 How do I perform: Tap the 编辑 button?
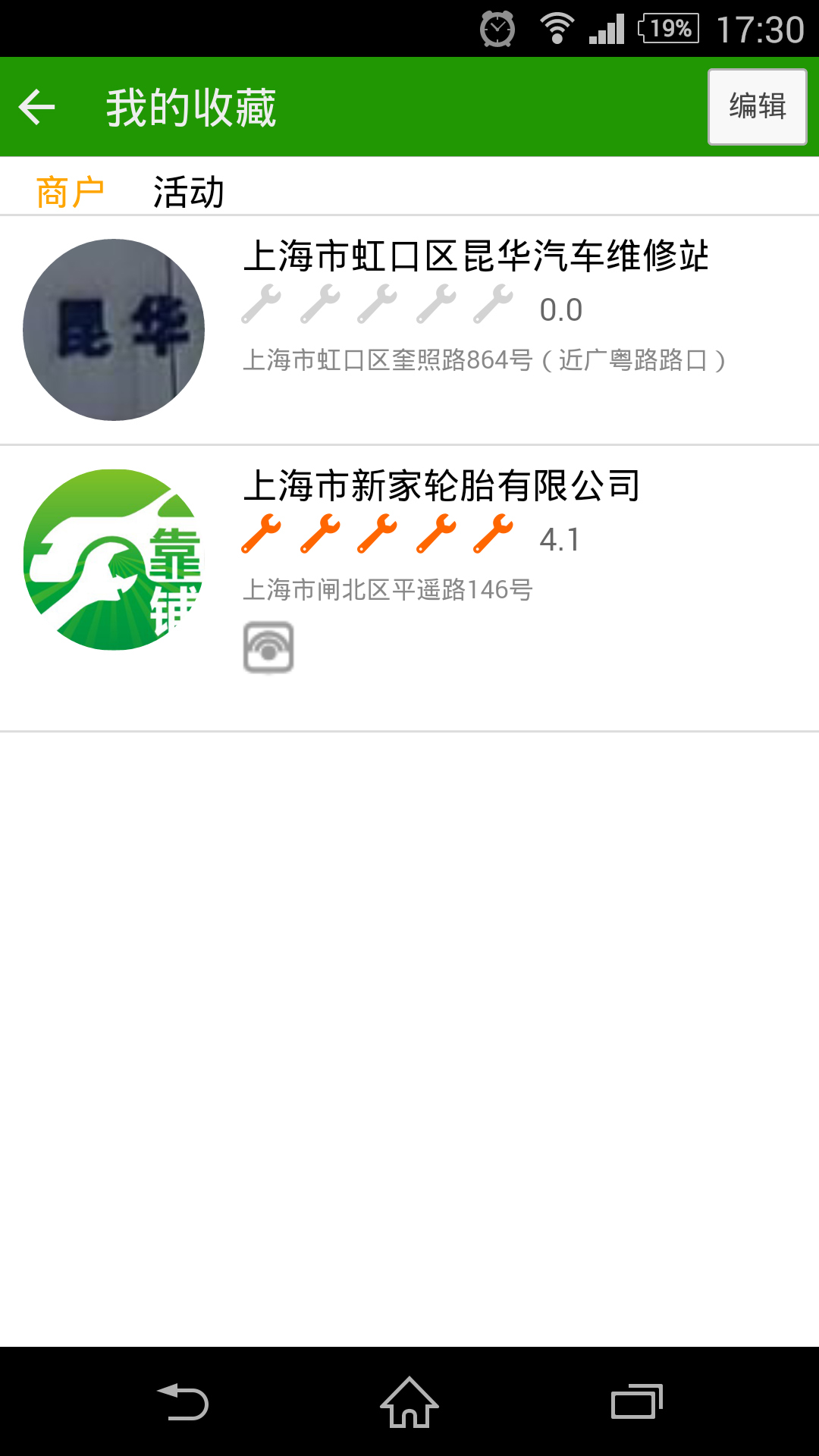tap(757, 107)
